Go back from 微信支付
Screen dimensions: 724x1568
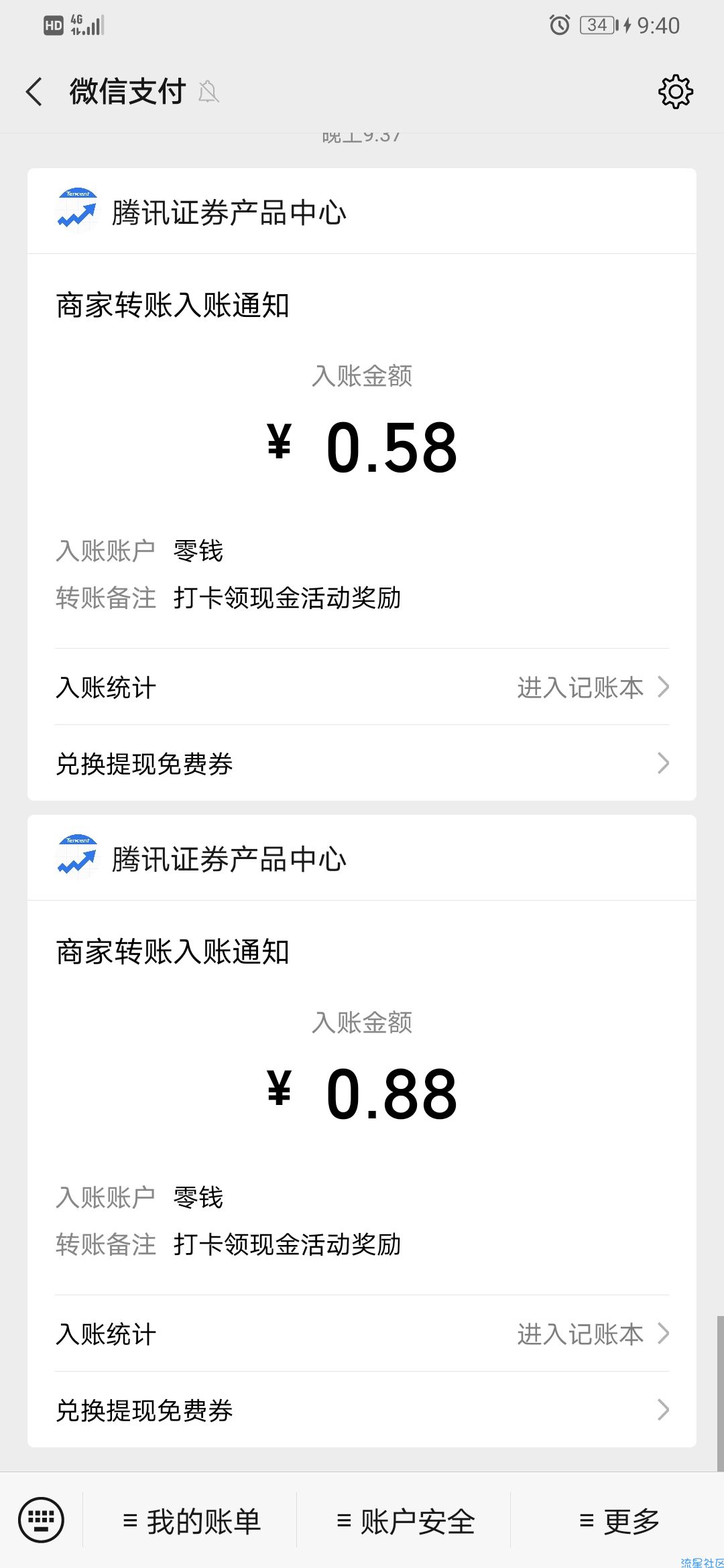click(x=34, y=92)
